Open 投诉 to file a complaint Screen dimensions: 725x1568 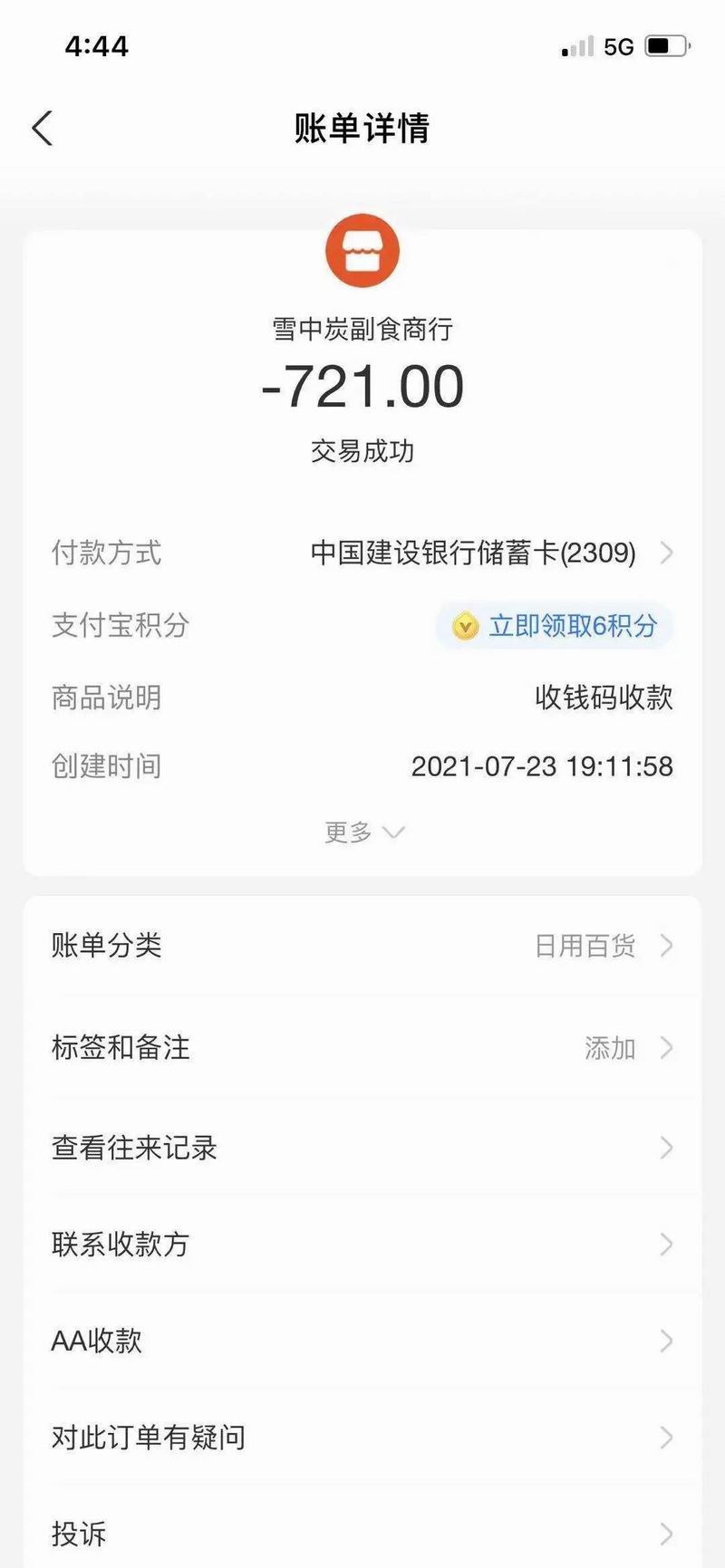(x=362, y=1533)
